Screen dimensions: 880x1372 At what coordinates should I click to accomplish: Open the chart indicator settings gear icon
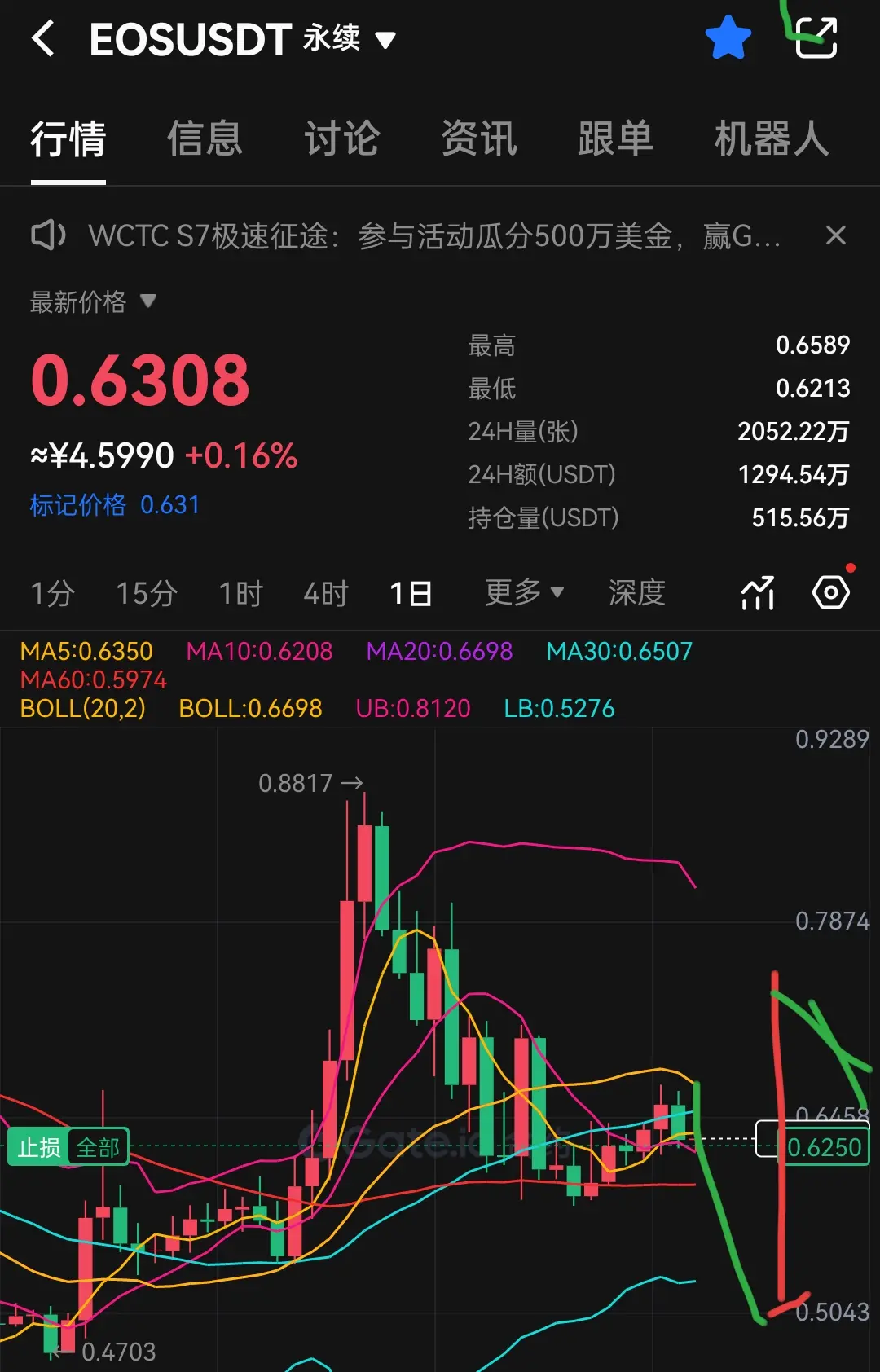[x=829, y=594]
